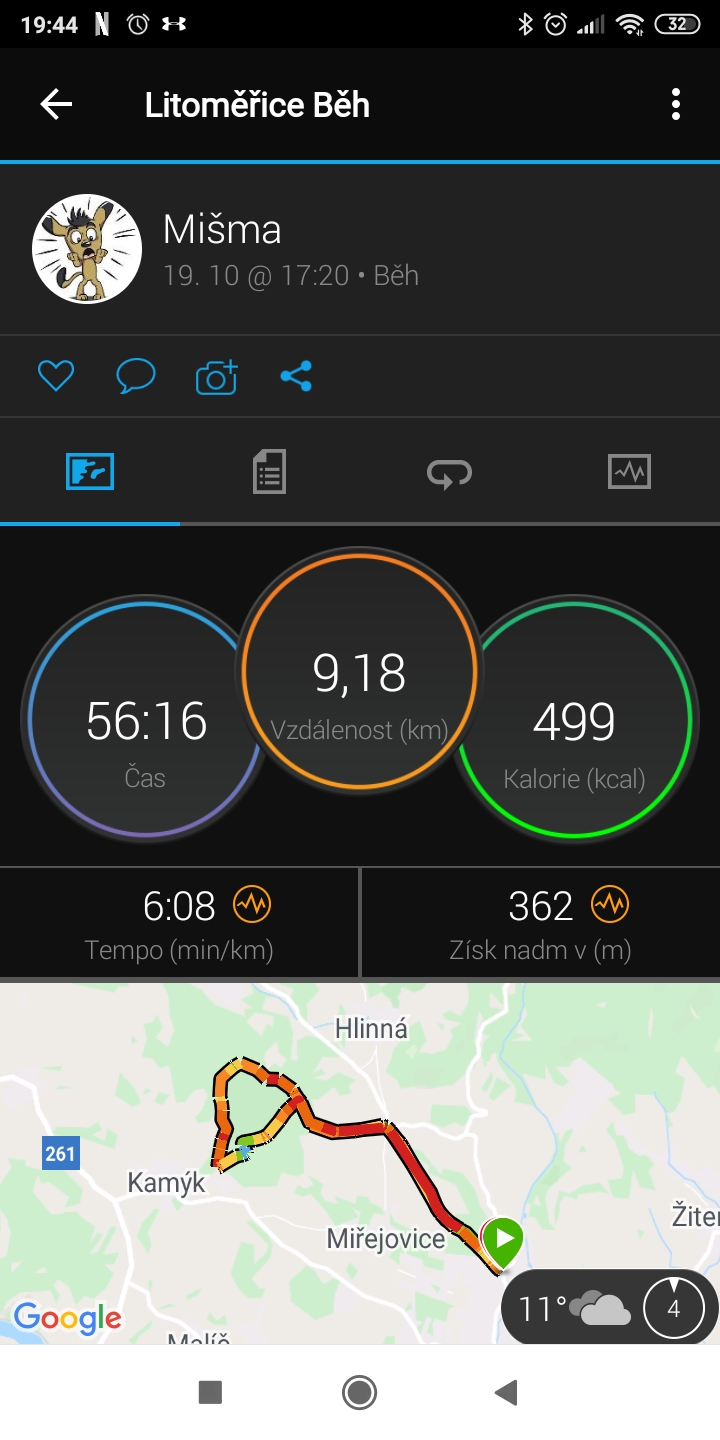Open the pace chart icon next to Tempo
The image size is (720, 1440).
(x=252, y=905)
